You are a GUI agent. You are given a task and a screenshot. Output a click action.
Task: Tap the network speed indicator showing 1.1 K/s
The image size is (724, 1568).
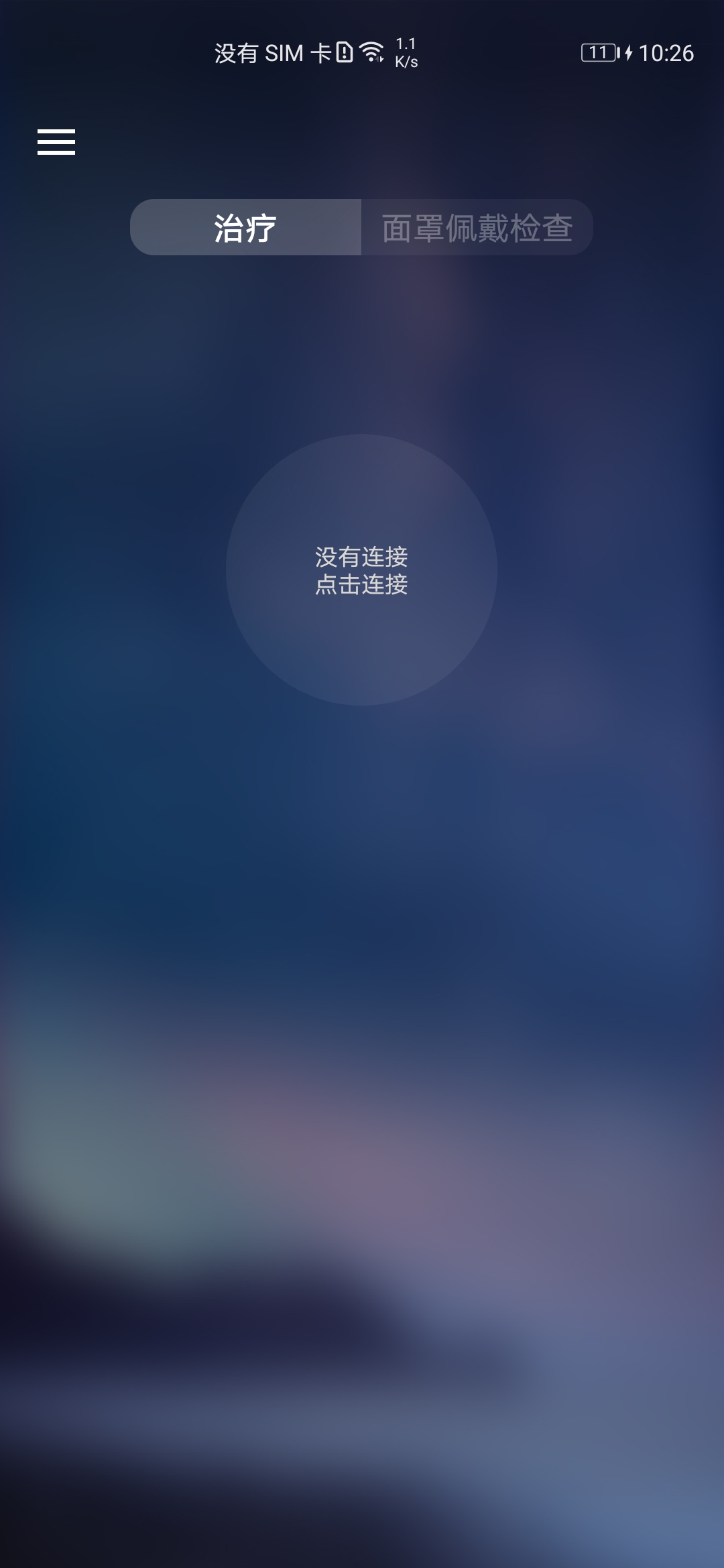[406, 52]
